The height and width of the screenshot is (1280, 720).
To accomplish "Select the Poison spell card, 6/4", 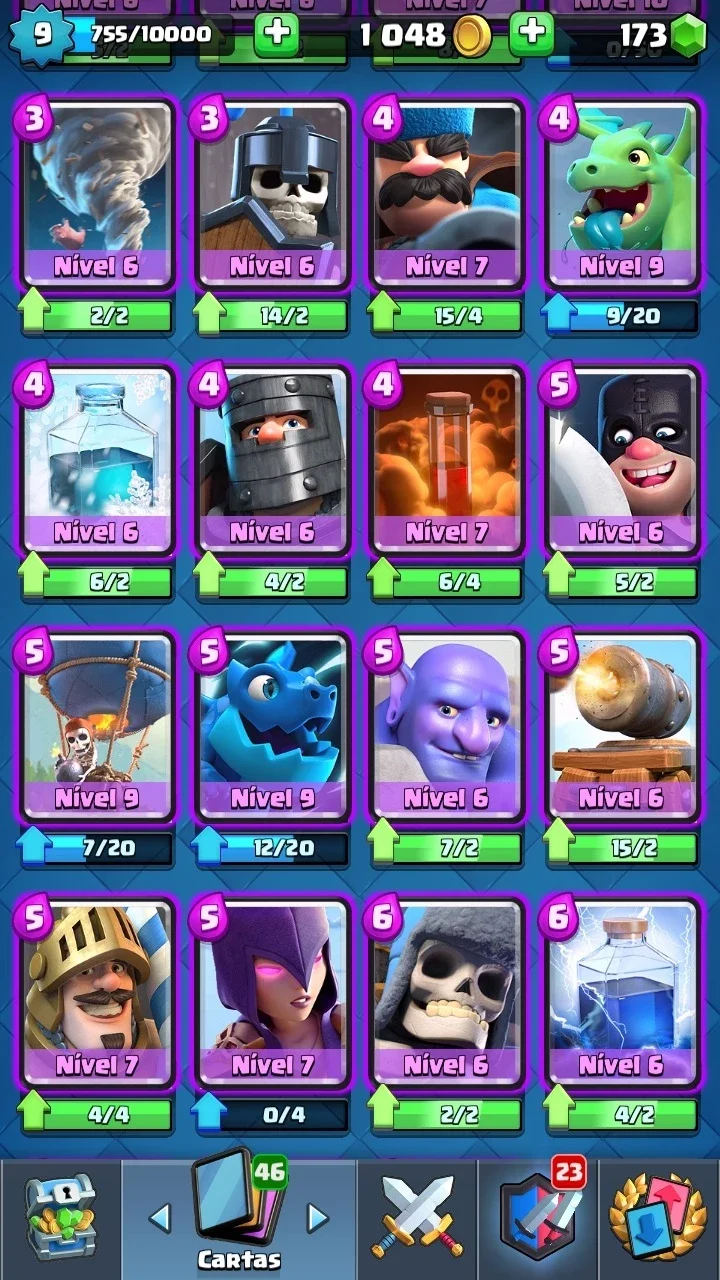I will (x=447, y=461).
